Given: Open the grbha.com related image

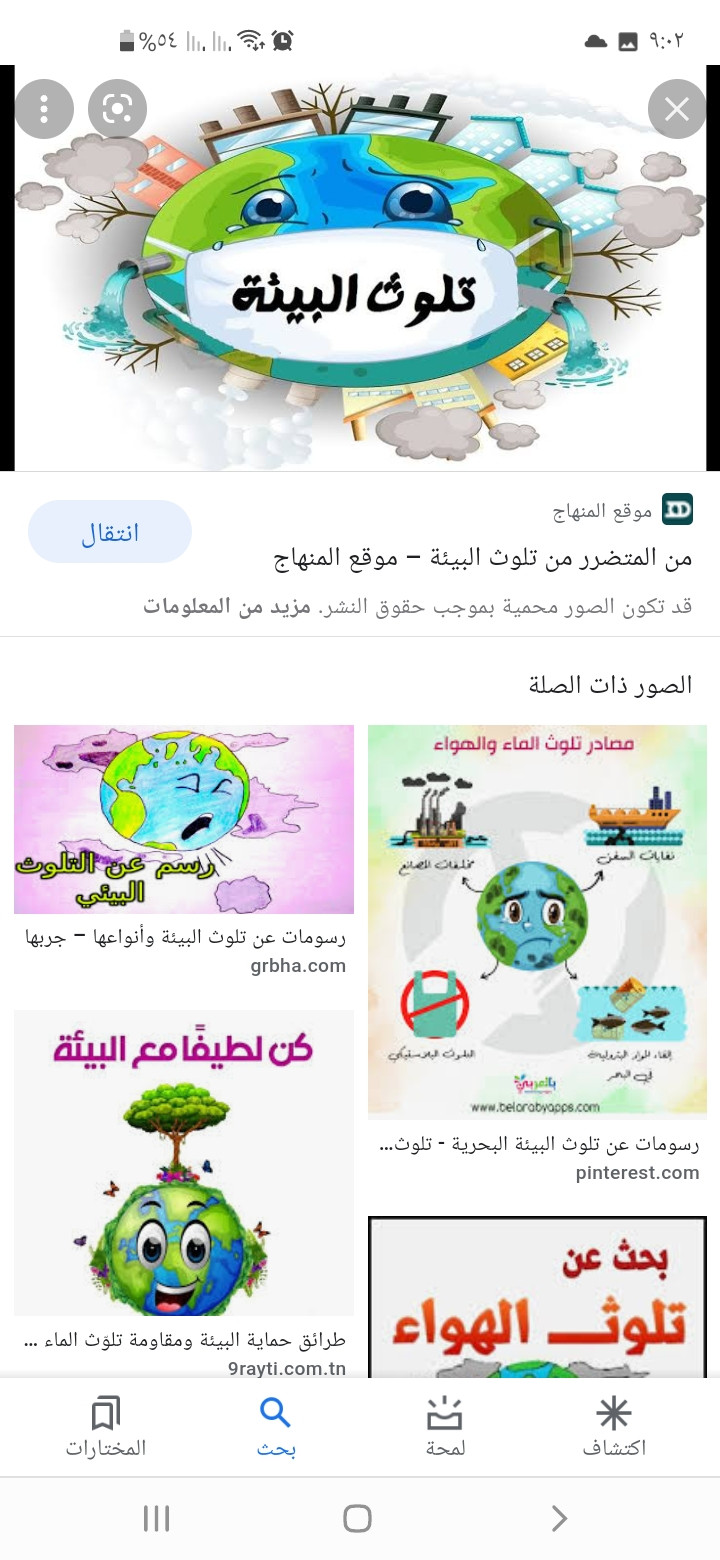Looking at the screenshot, I should point(184,819).
